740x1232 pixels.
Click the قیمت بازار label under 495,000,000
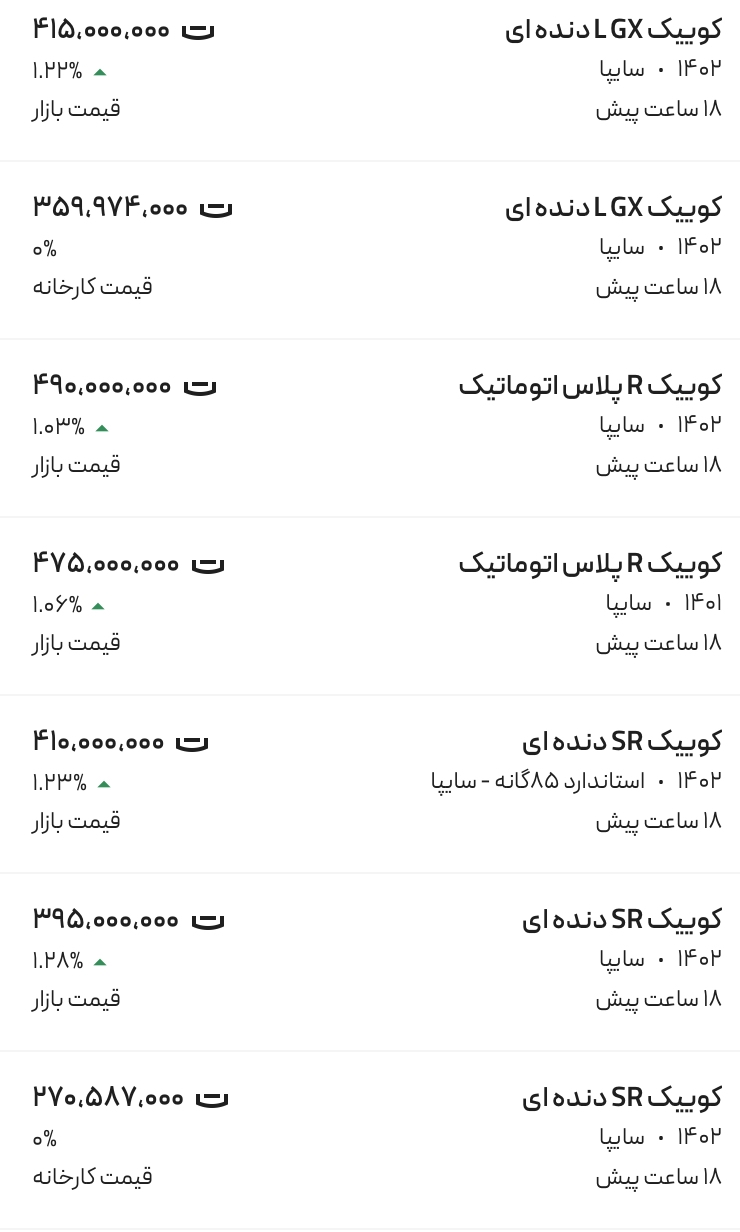[75, 465]
